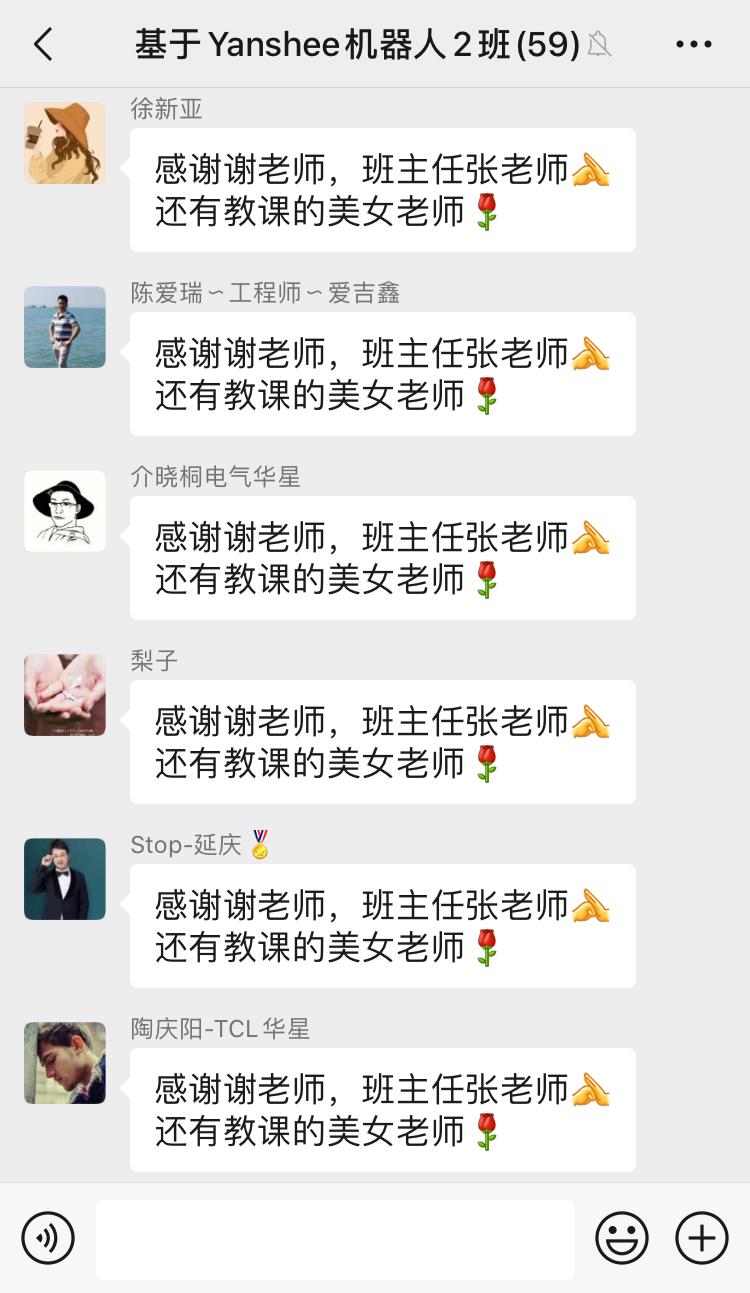Open 徐新亚's profile avatar
Screen dimensions: 750x1293
point(65,143)
